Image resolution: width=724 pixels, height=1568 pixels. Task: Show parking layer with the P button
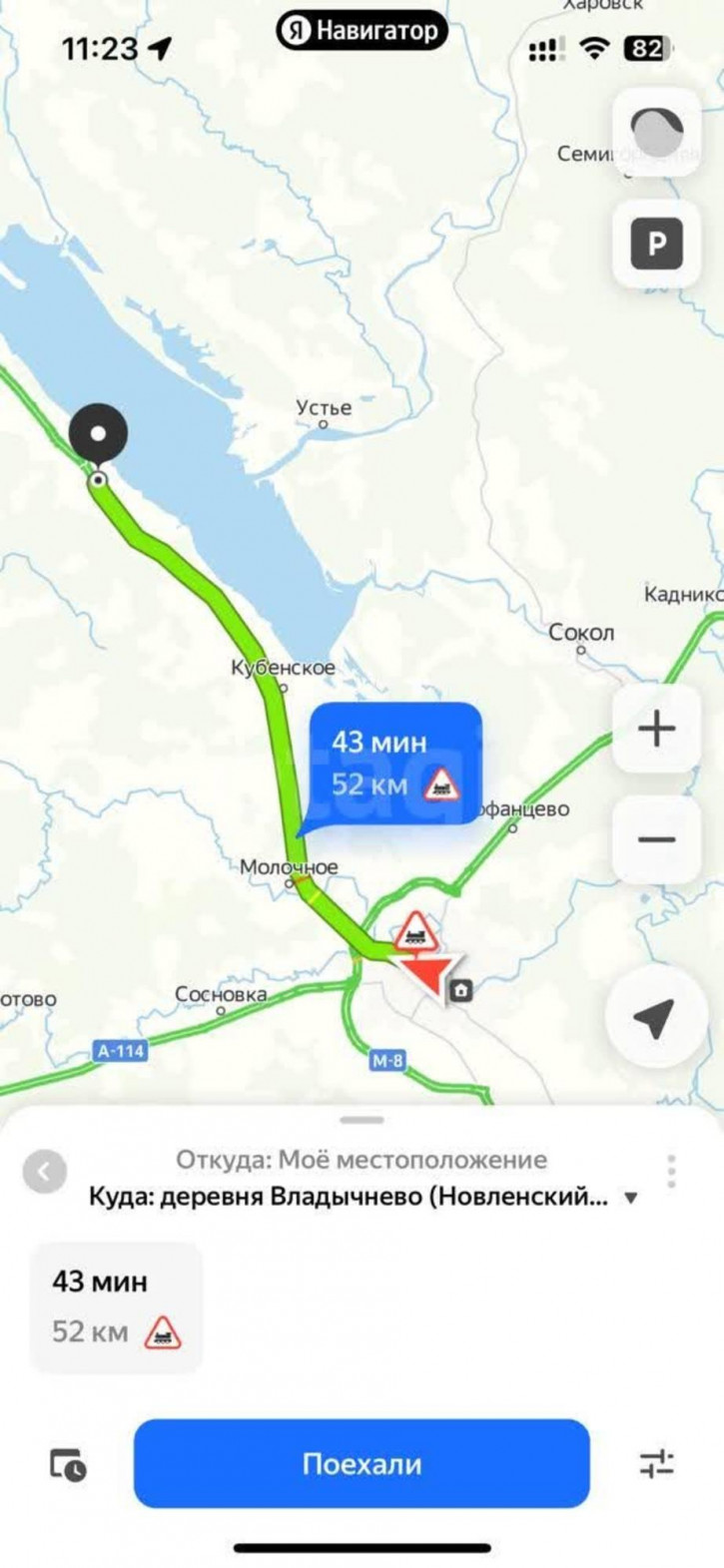(656, 244)
